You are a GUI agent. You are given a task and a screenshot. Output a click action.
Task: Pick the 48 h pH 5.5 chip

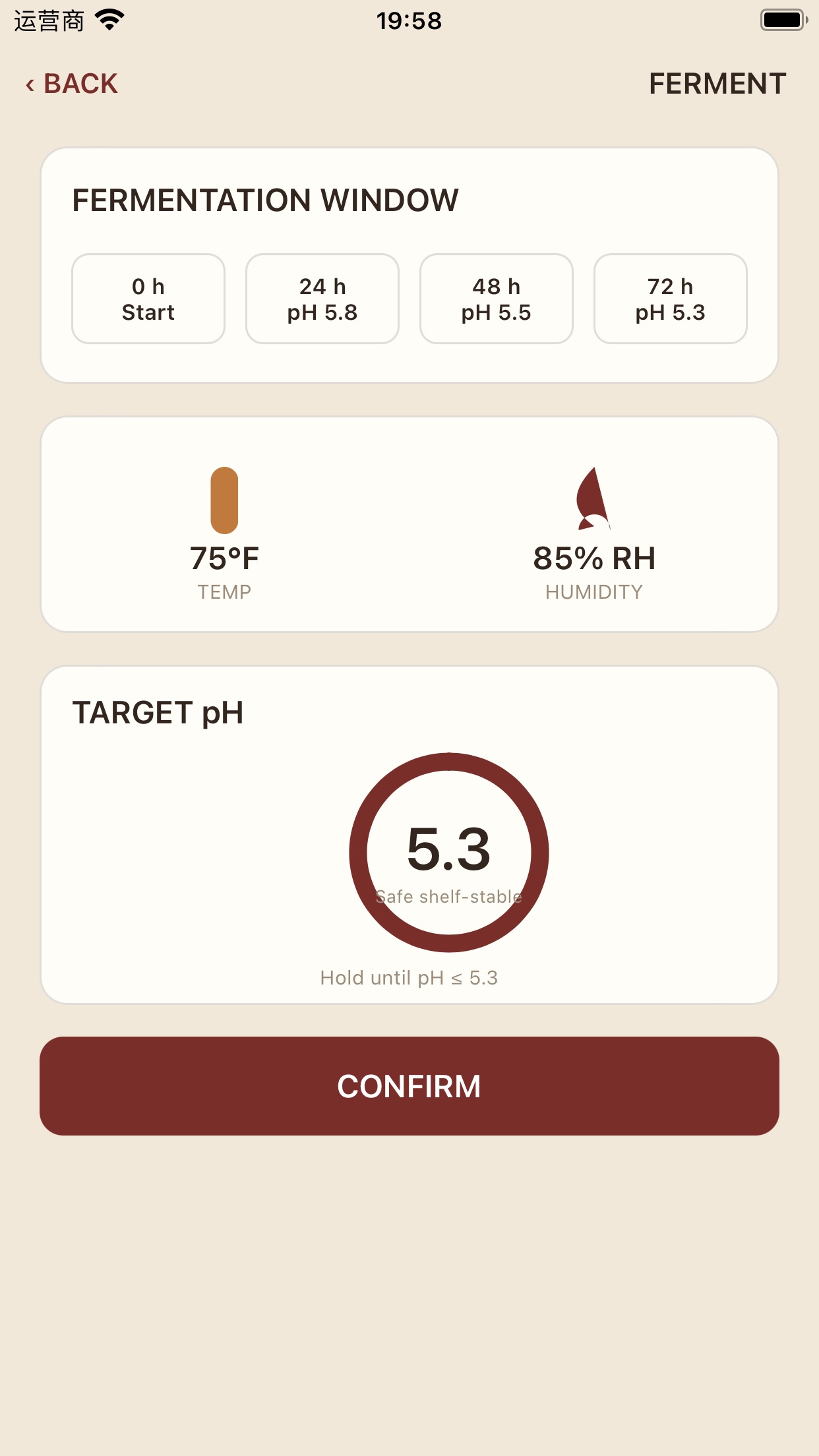coord(497,299)
